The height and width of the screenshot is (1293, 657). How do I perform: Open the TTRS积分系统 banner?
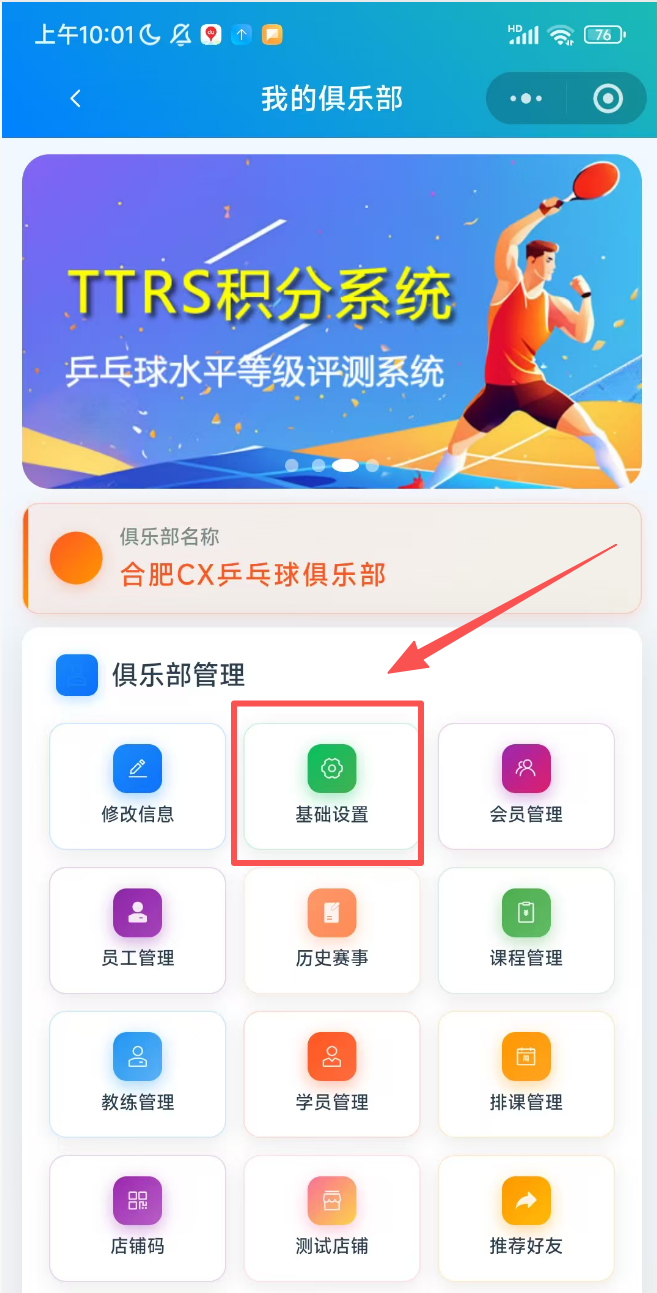coord(331,320)
